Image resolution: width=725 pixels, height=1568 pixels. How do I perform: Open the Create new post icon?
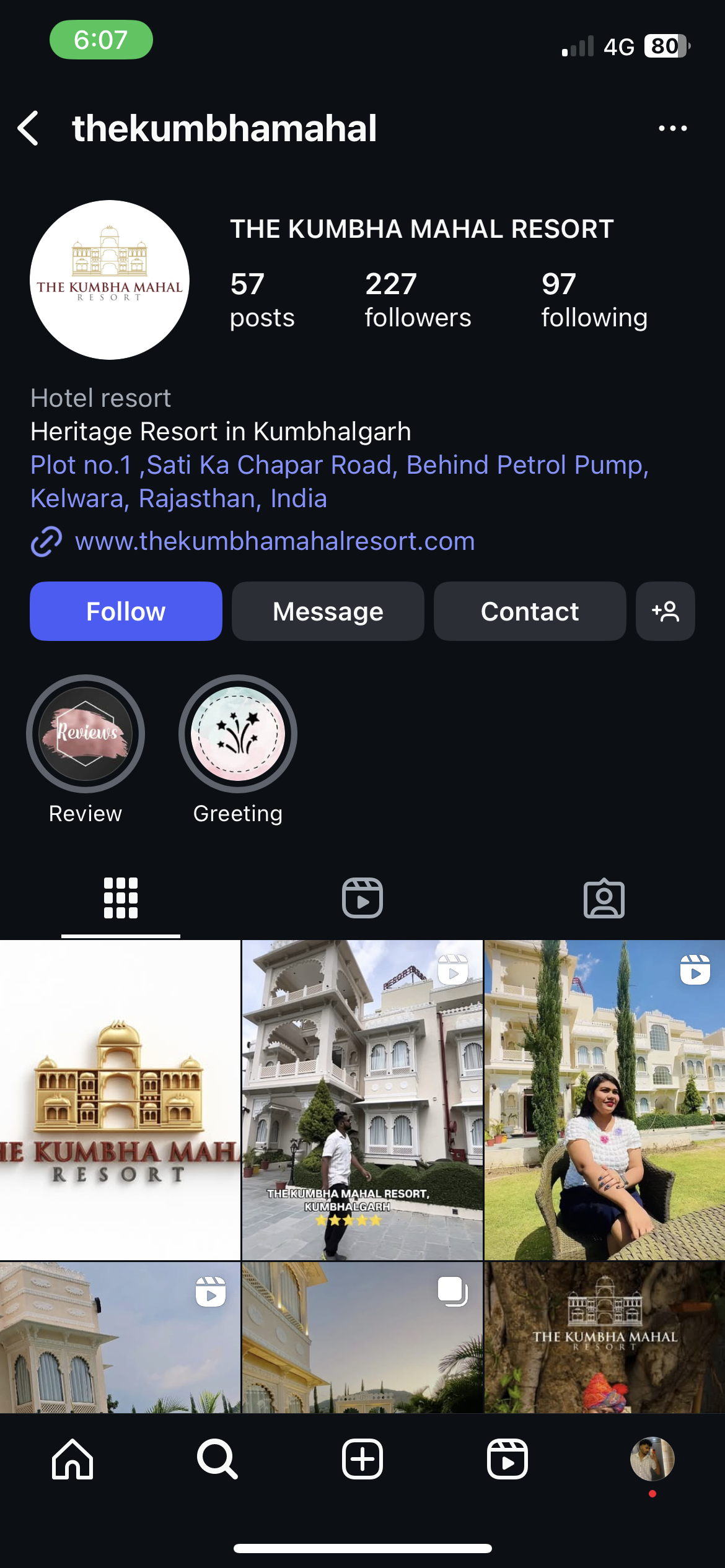pos(362,1458)
